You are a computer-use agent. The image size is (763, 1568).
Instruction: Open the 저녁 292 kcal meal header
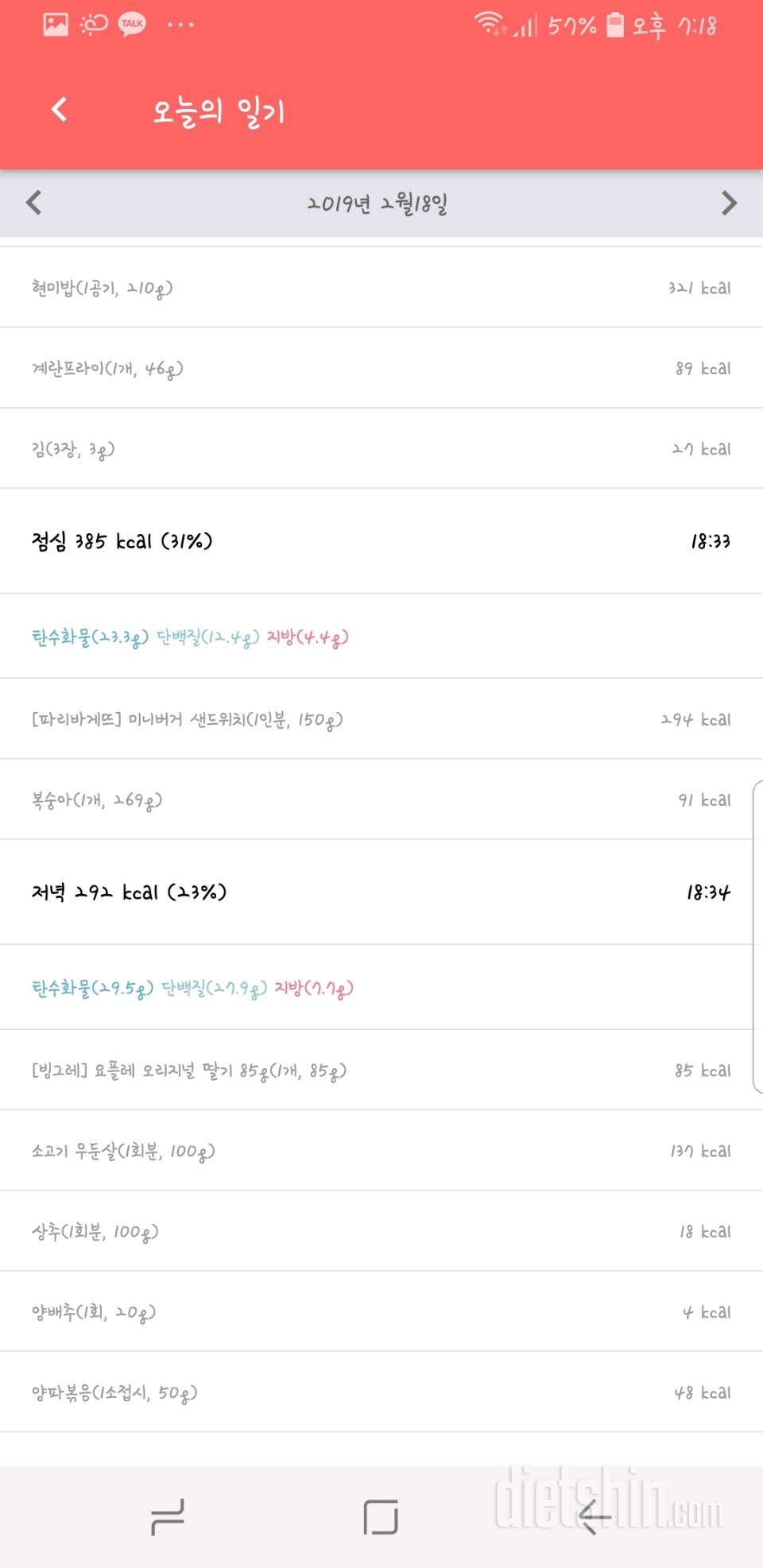tap(381, 892)
